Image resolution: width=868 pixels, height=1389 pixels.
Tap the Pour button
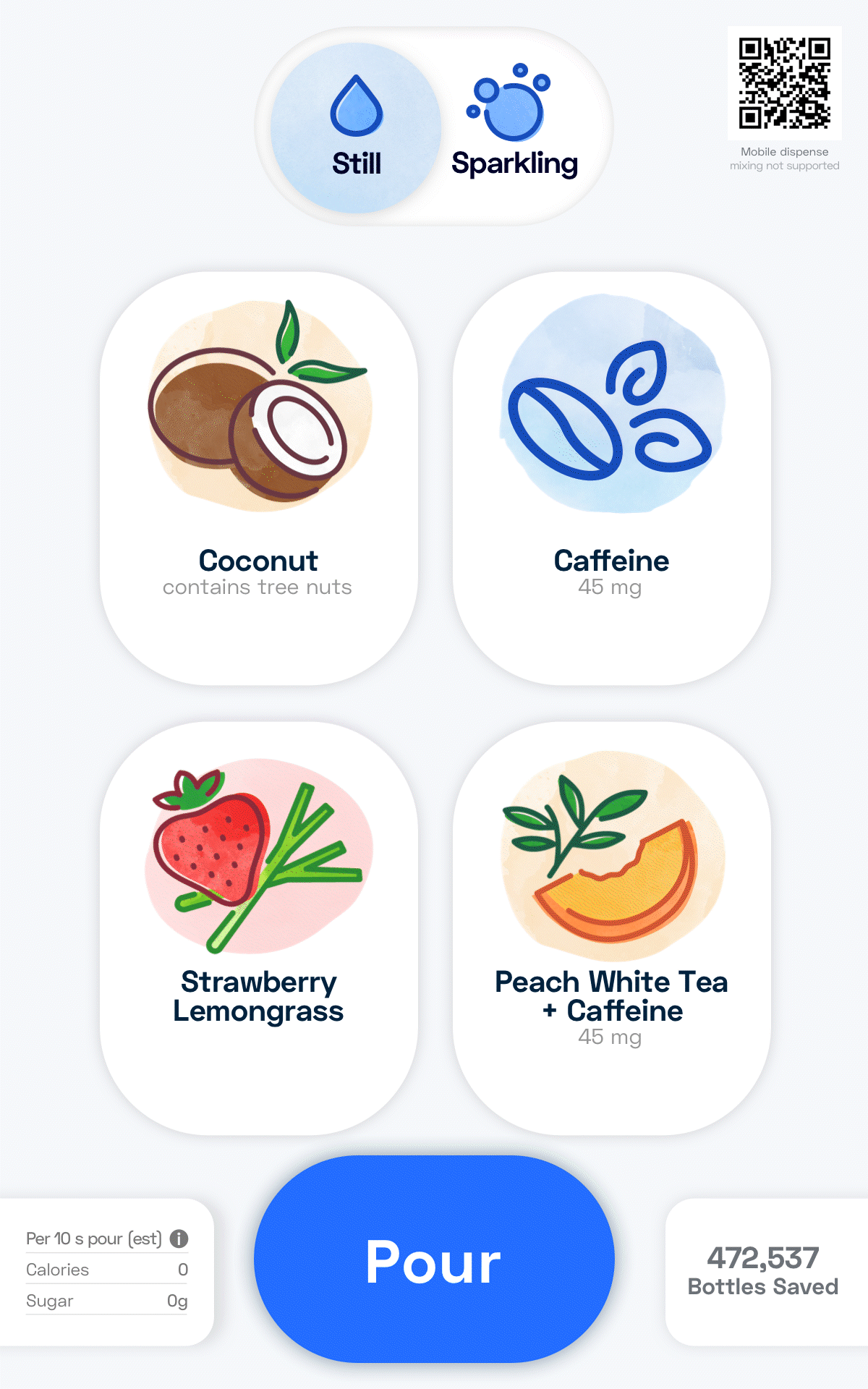click(x=434, y=1260)
